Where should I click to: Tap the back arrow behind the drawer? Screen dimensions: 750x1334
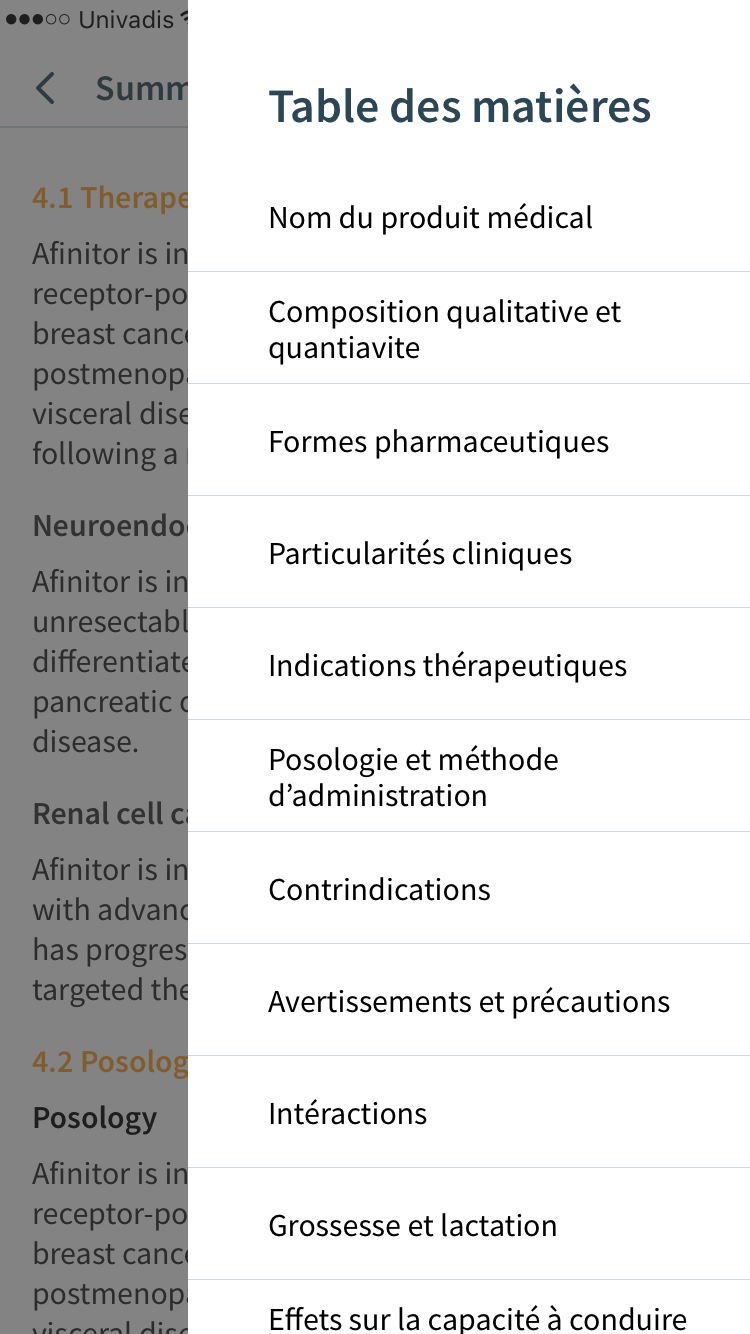[45, 88]
